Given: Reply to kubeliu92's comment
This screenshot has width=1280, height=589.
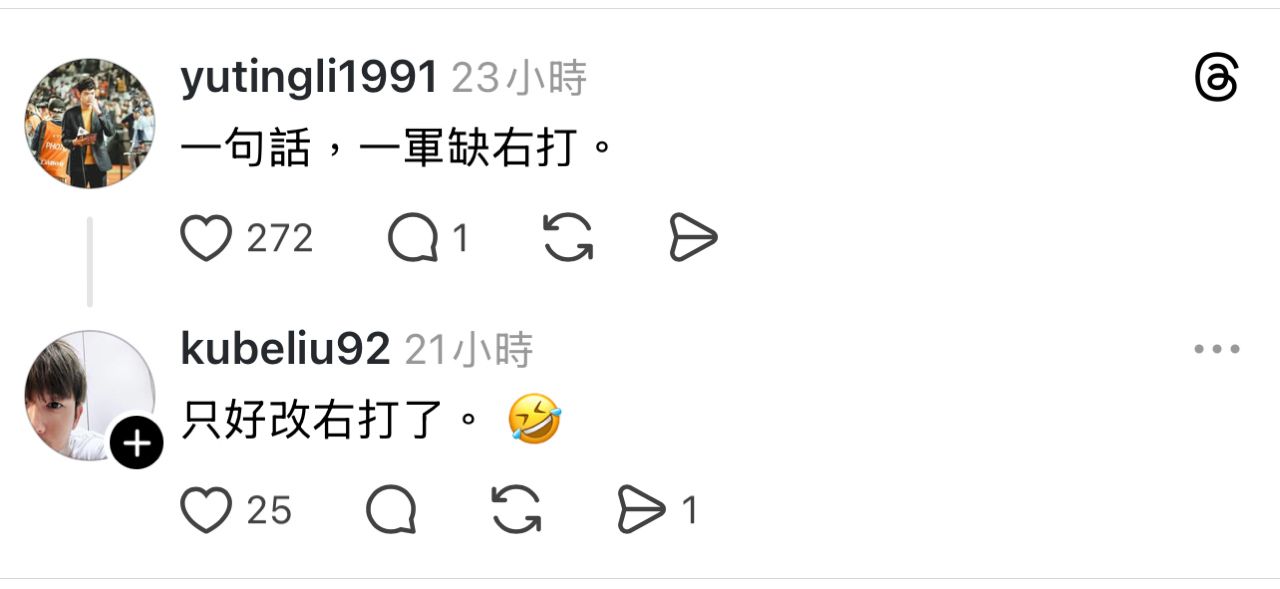Looking at the screenshot, I should click(391, 510).
